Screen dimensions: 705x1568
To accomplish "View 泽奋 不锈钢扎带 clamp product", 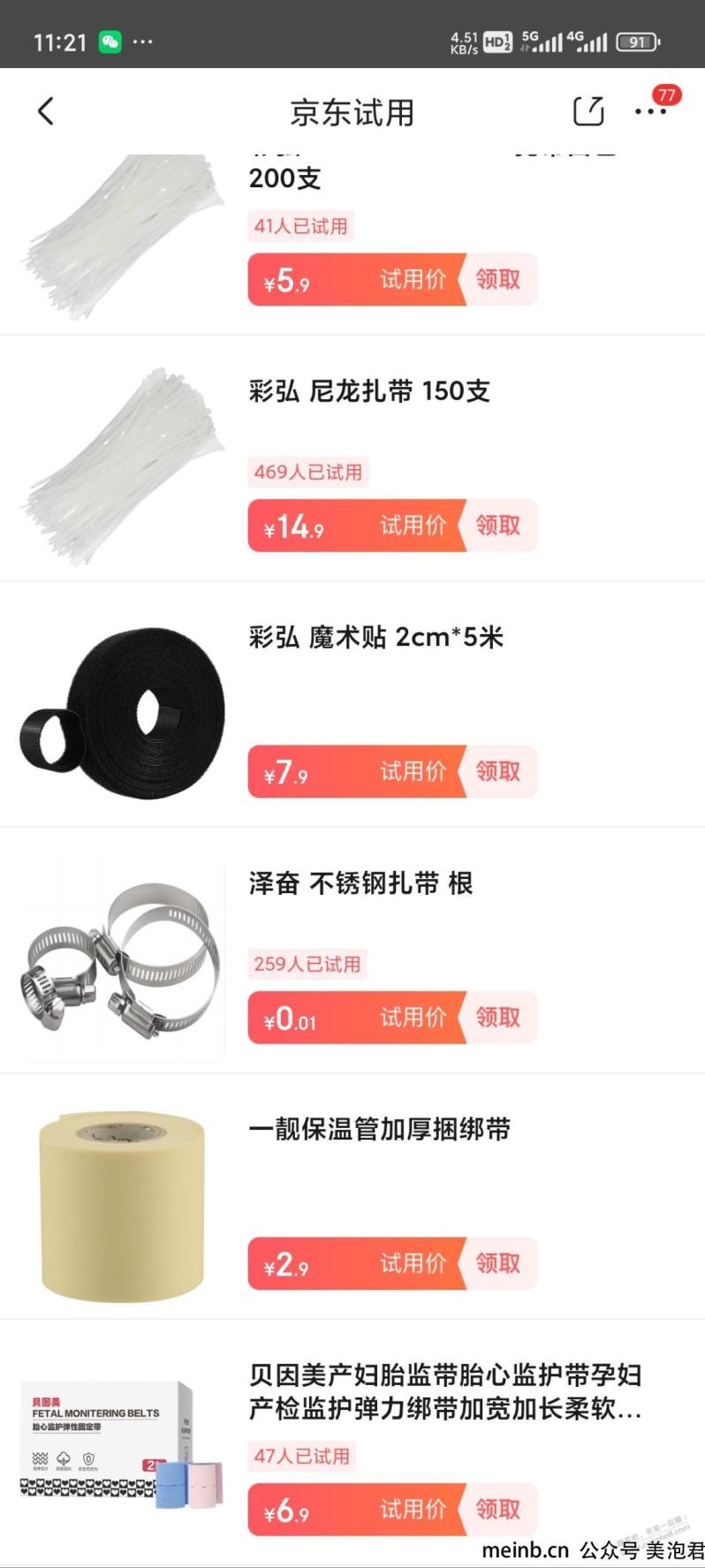I will point(122,958).
